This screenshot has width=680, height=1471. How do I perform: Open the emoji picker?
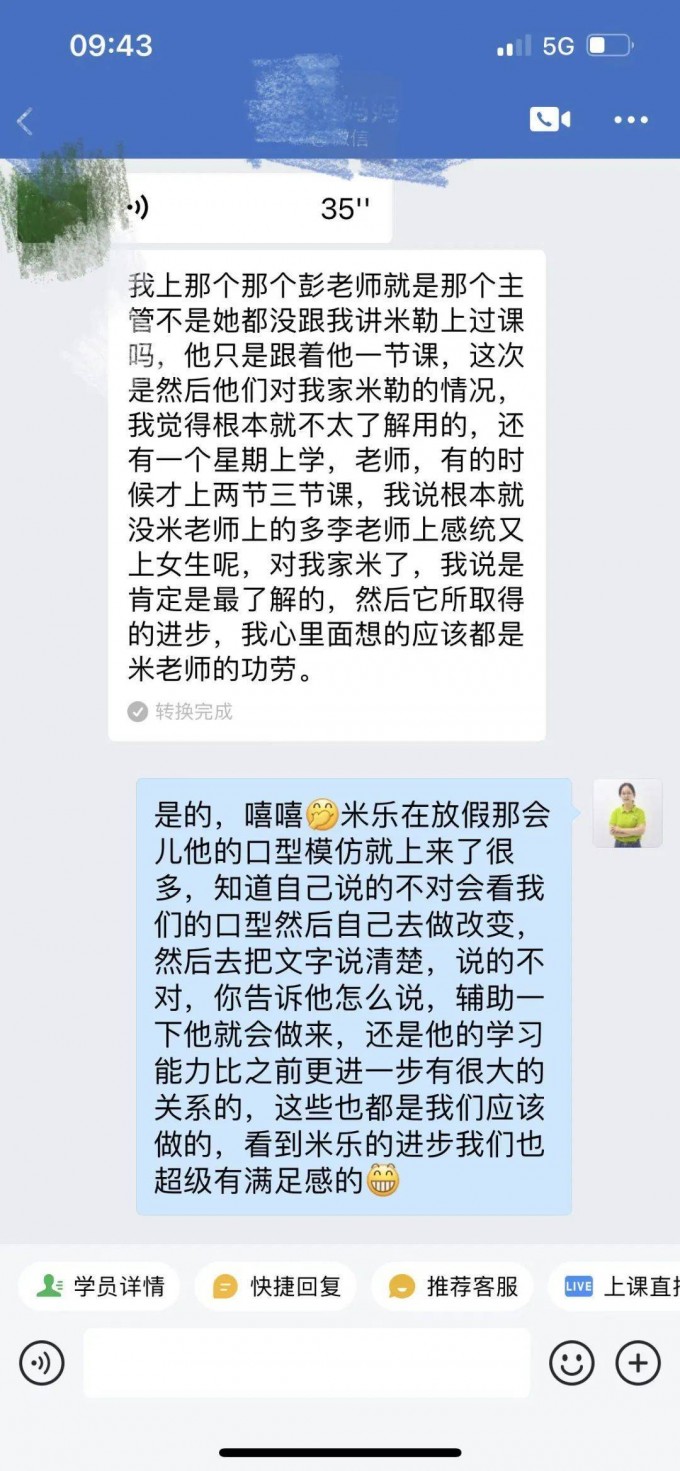572,1363
